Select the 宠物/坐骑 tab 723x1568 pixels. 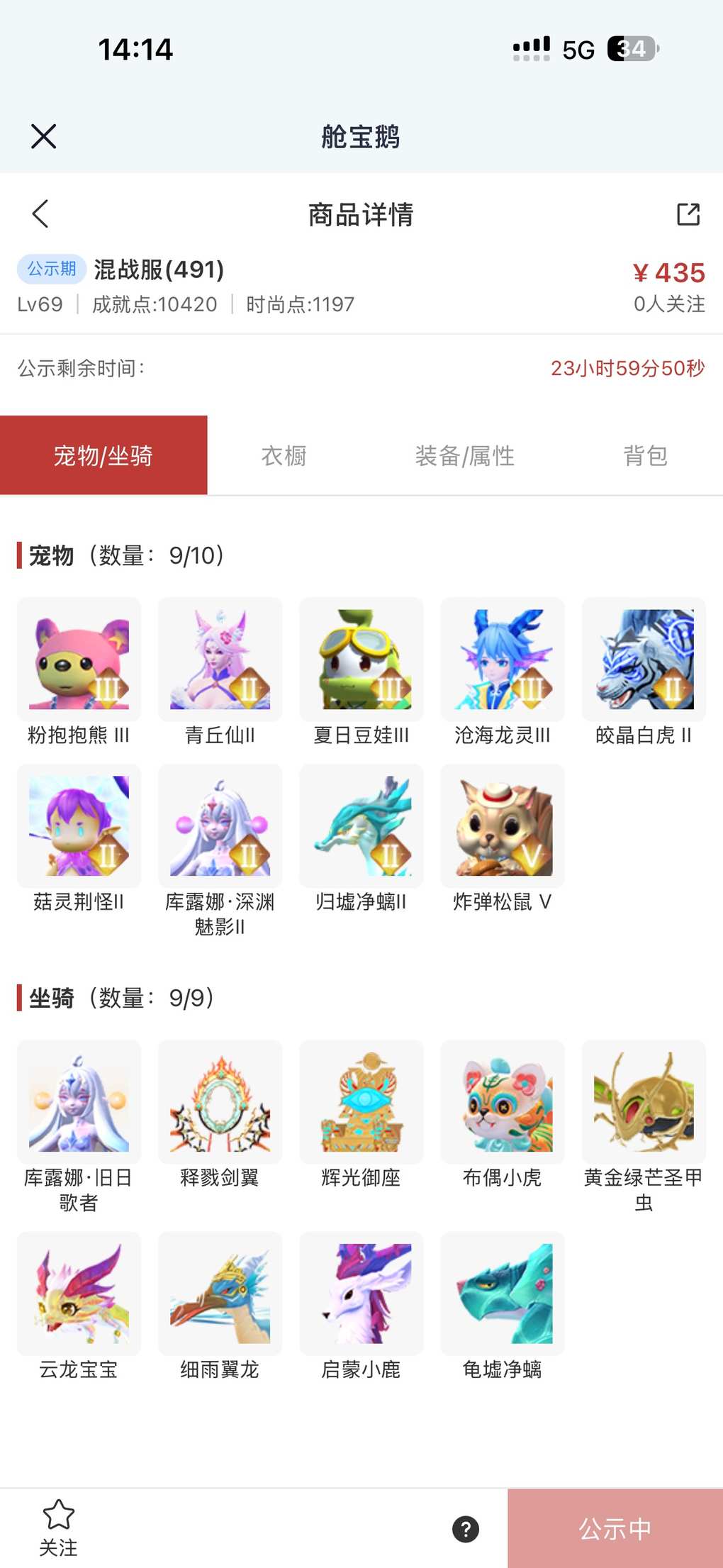[103, 455]
